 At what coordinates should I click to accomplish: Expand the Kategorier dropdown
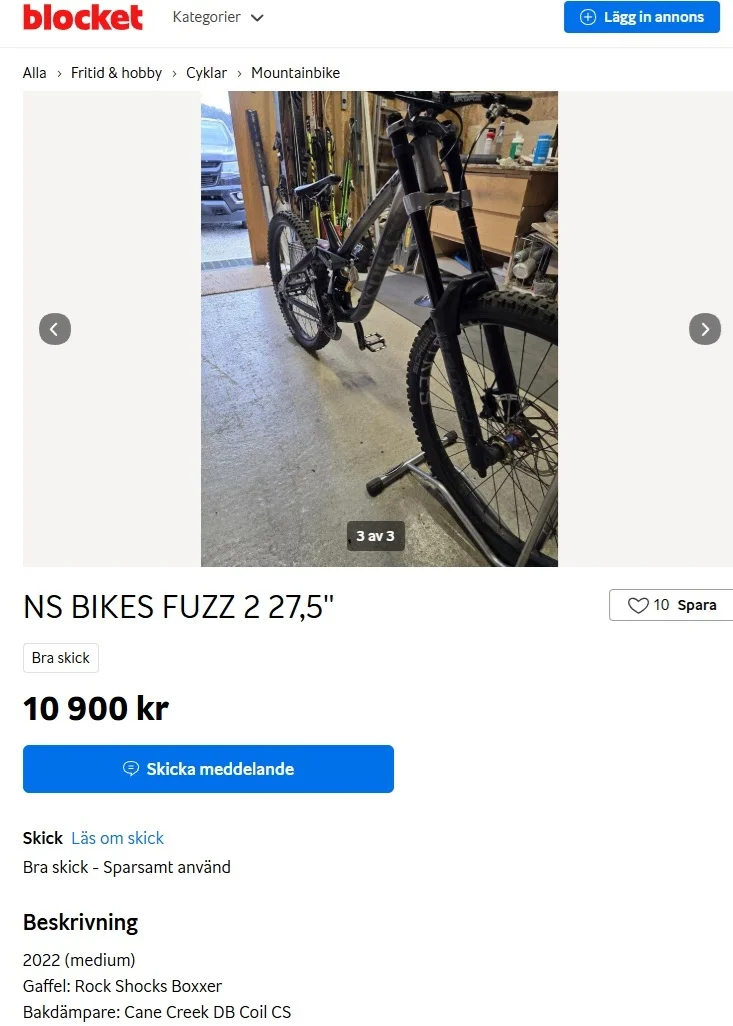tap(218, 17)
